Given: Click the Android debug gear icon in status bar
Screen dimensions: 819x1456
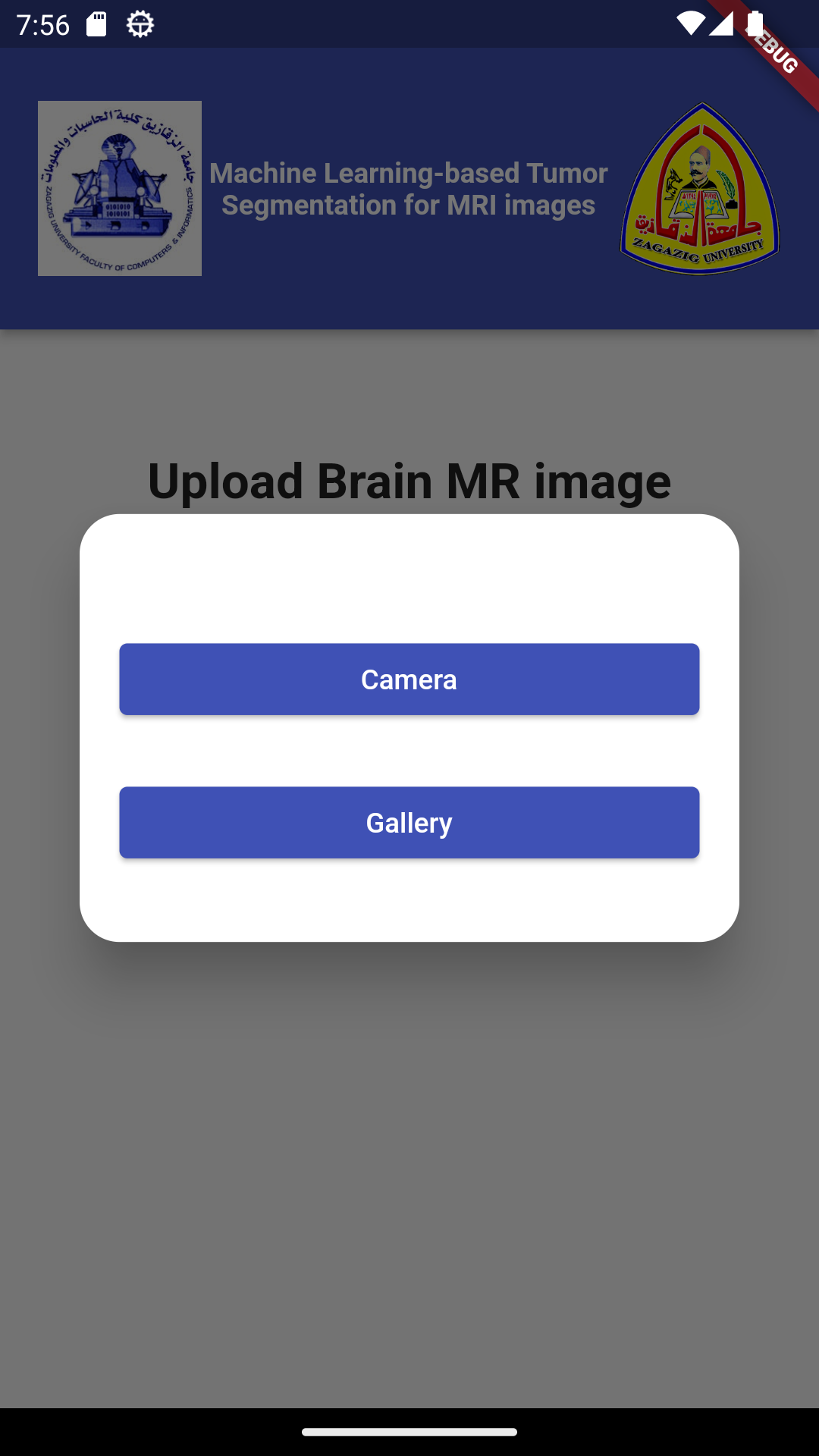Looking at the screenshot, I should pos(139,24).
